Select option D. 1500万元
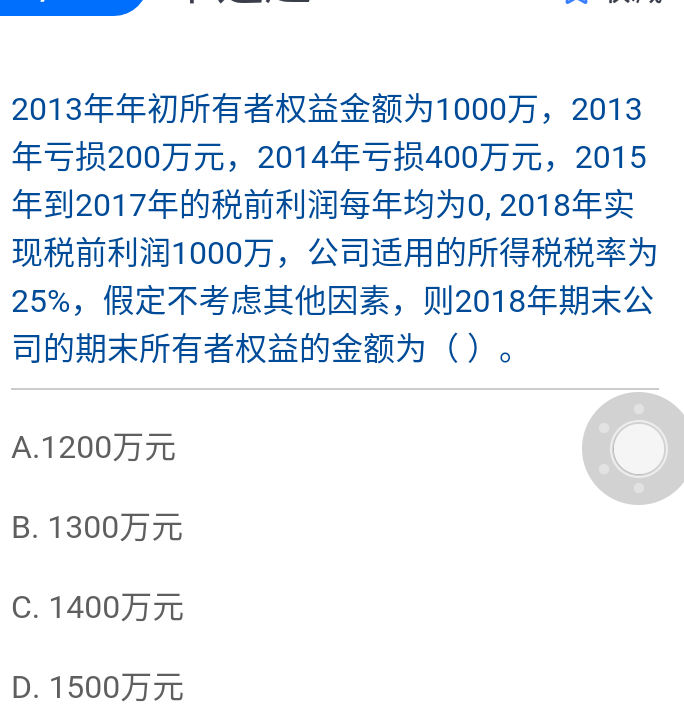This screenshot has height=728, width=684. tap(98, 687)
